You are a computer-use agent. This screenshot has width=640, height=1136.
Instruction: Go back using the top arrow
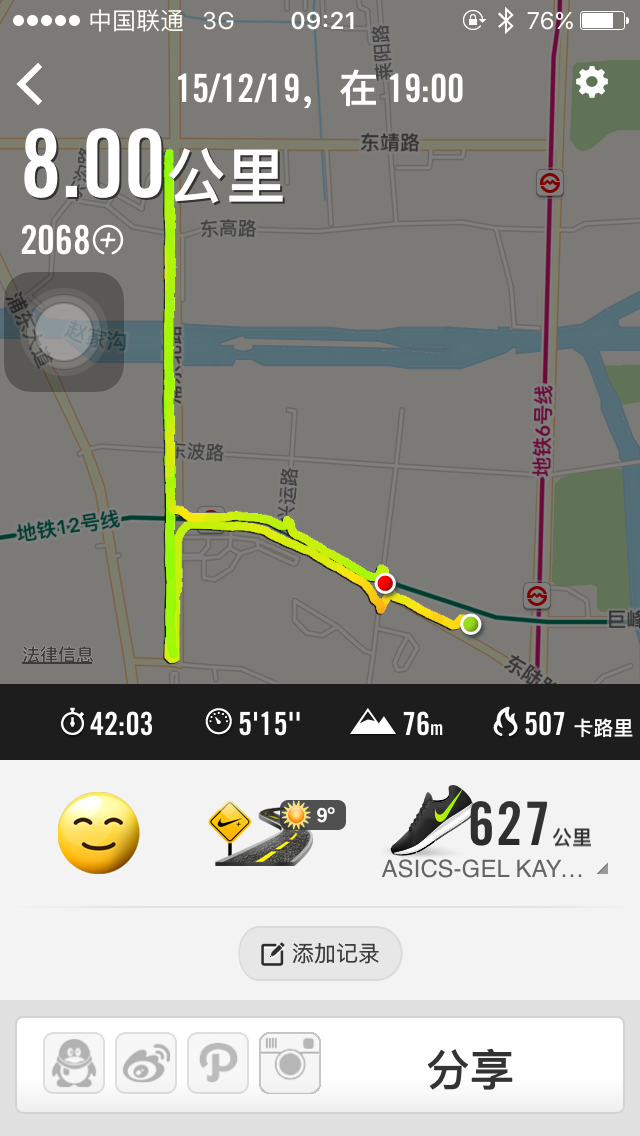point(31,85)
